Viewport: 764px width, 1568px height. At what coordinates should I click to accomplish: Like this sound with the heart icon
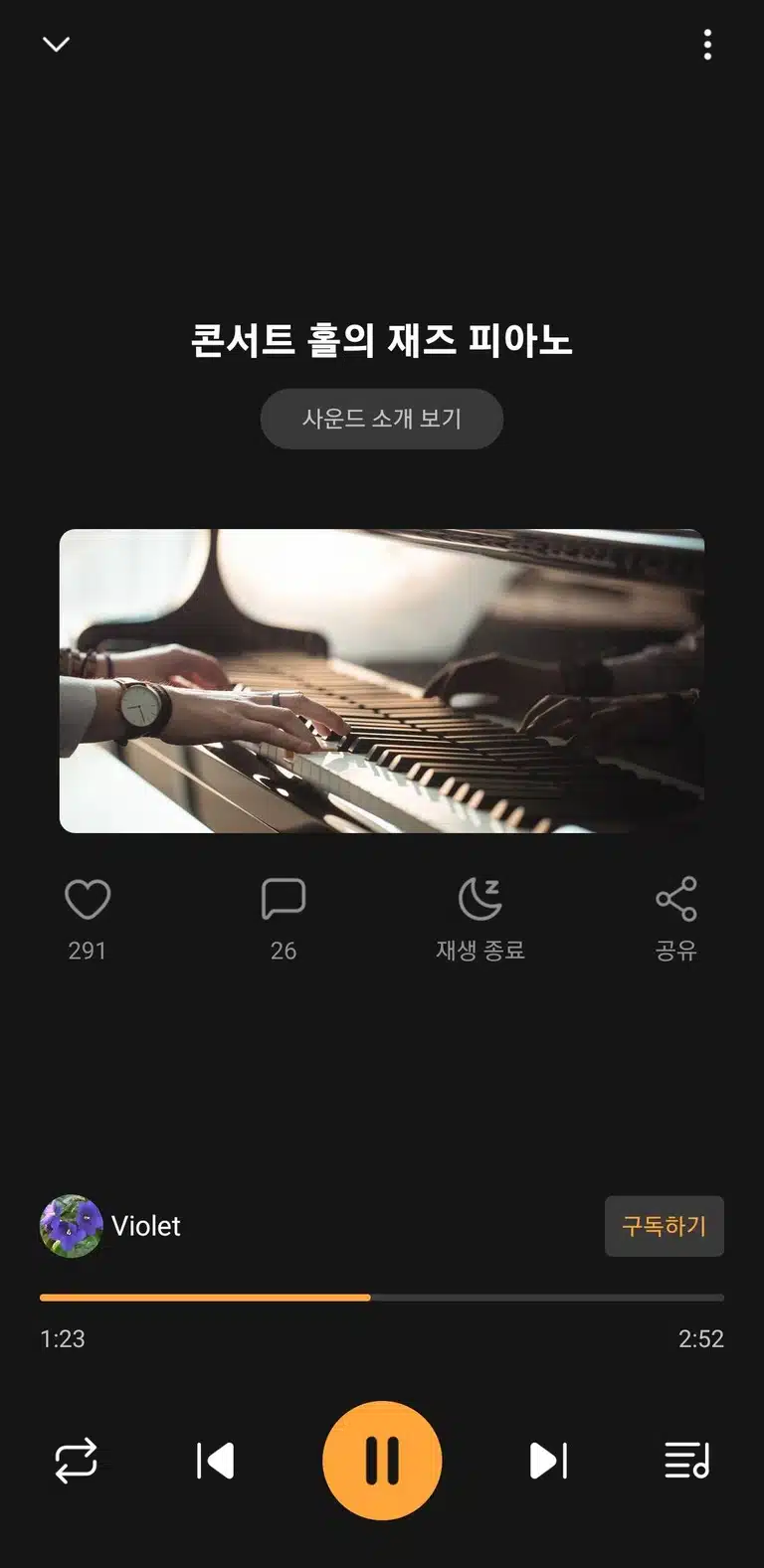tap(88, 900)
